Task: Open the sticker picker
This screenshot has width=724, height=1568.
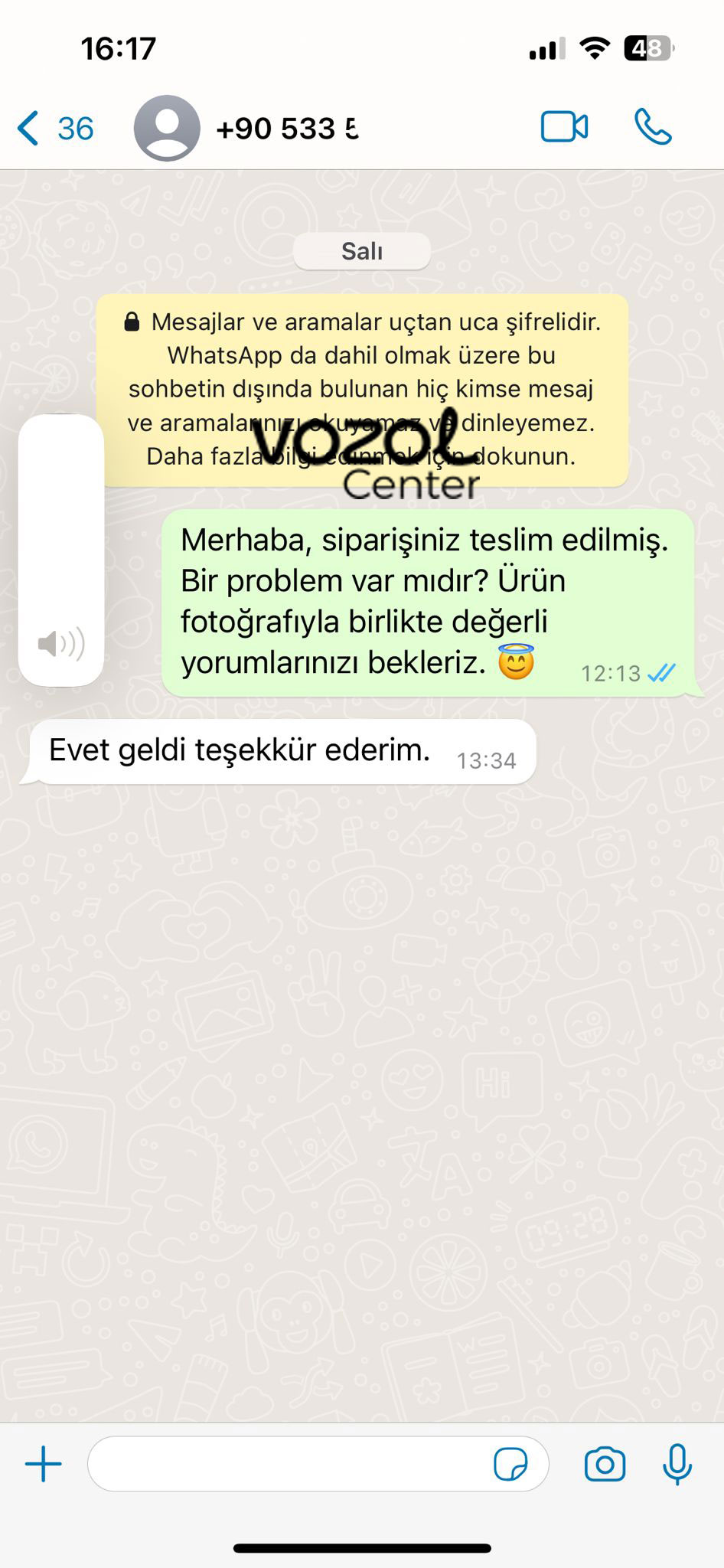Action: [510, 1465]
